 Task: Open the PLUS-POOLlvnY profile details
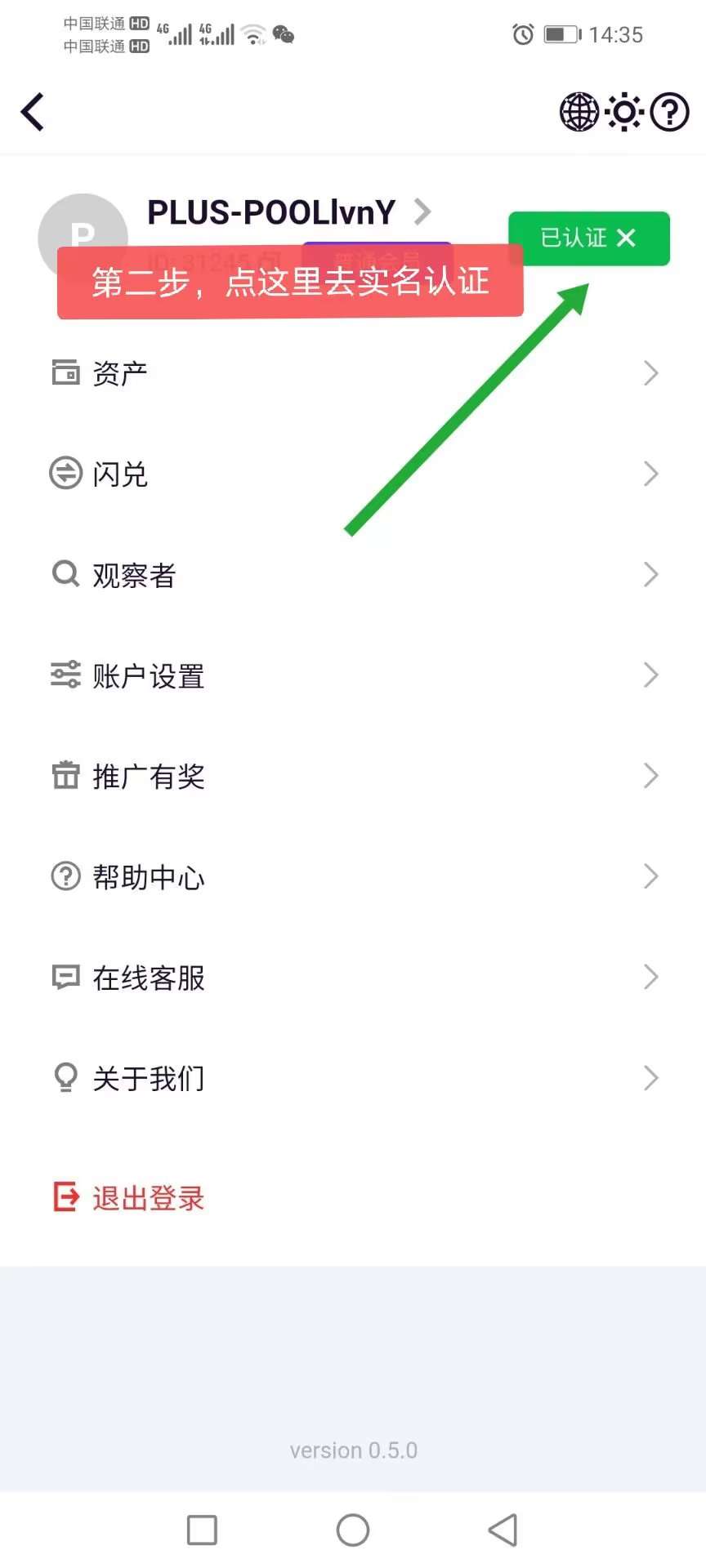click(288, 212)
